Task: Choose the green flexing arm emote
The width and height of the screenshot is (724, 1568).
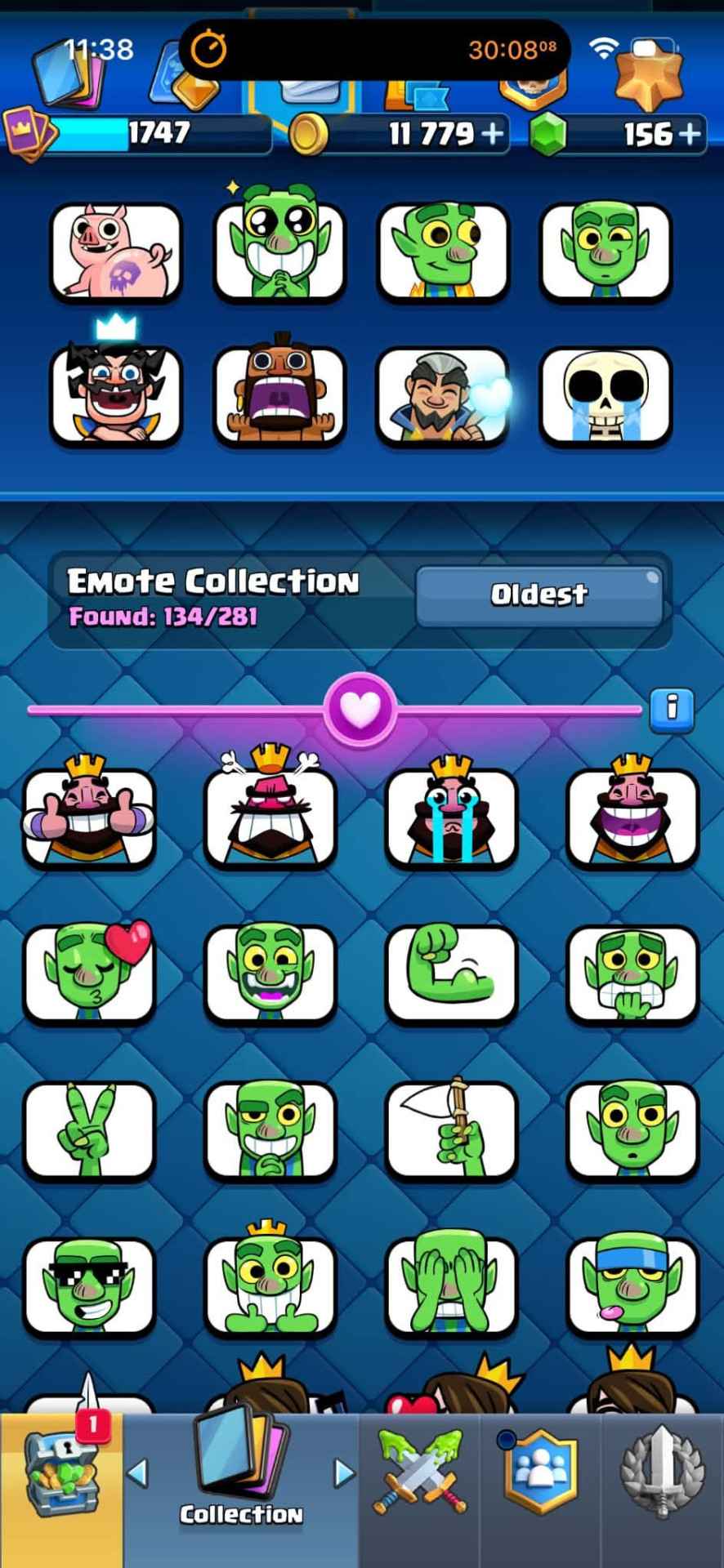Action: (451, 973)
